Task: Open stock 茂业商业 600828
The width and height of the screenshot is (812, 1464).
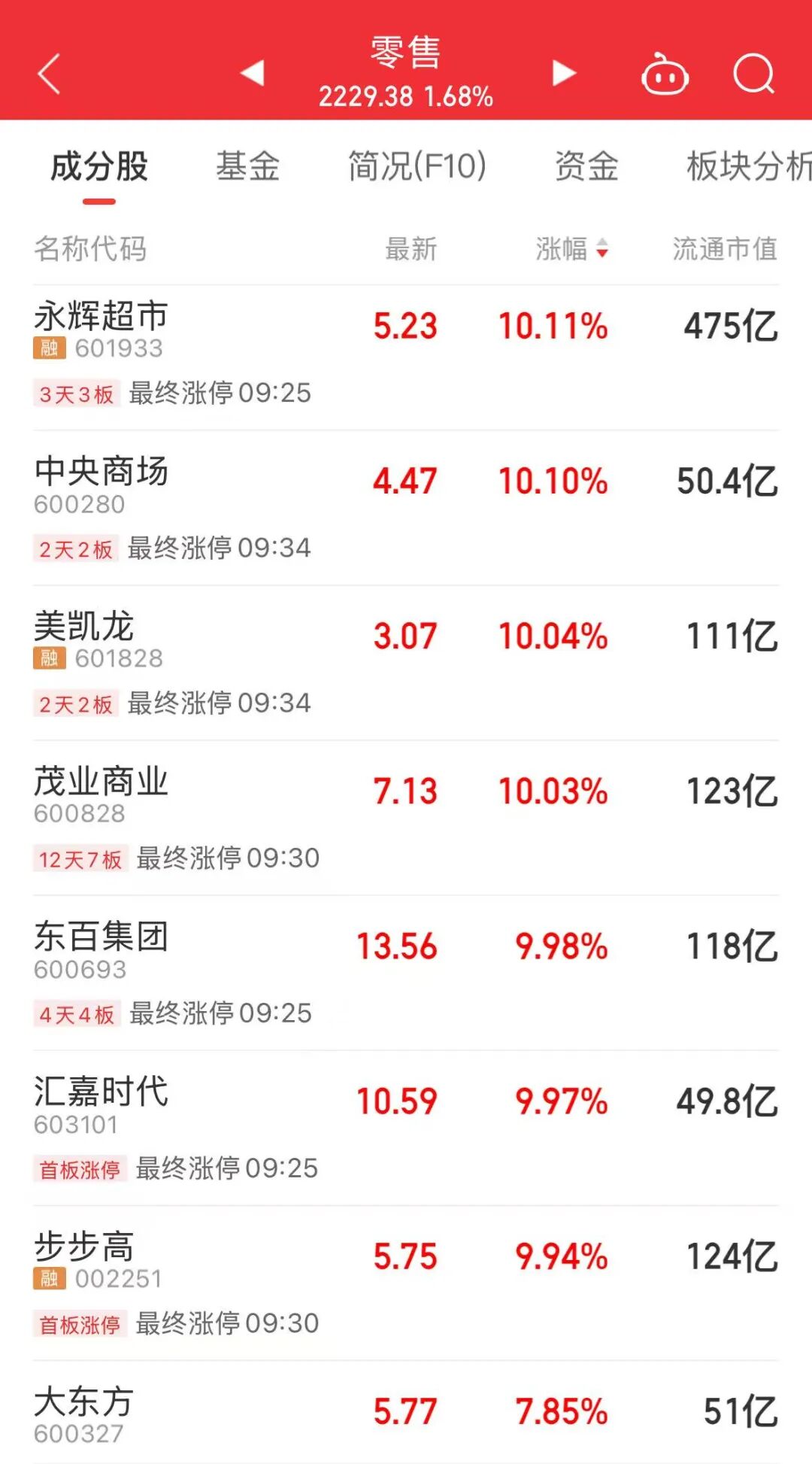Action: [x=101, y=794]
